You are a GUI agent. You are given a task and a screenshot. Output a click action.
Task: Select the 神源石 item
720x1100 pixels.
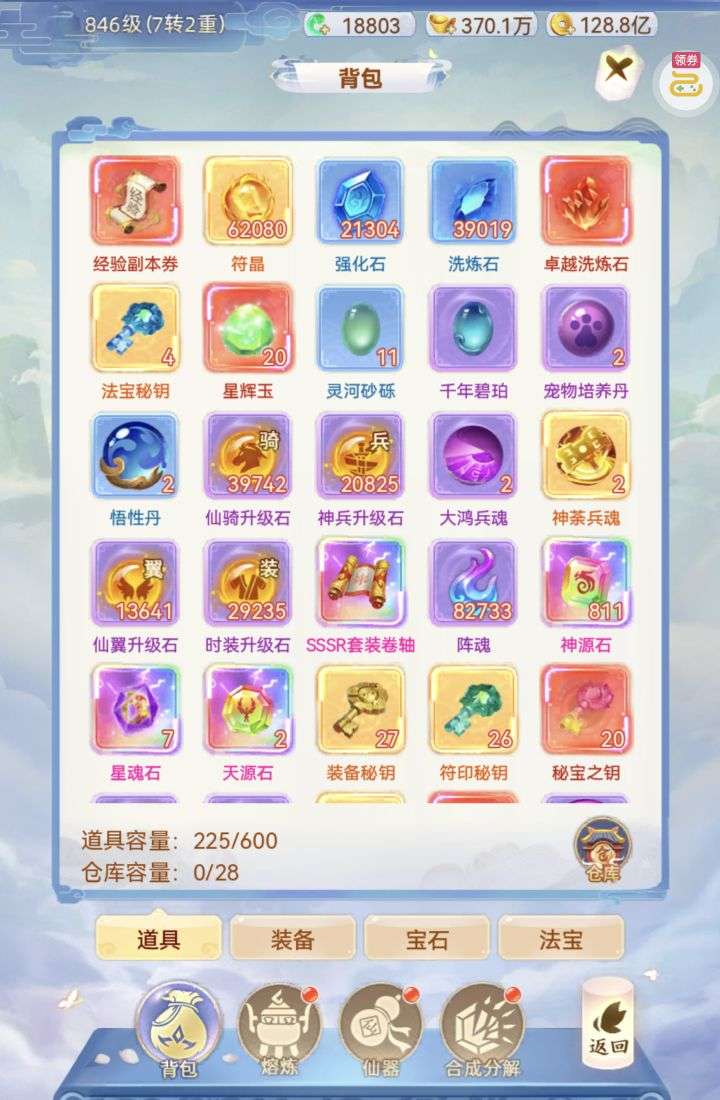pyautogui.click(x=586, y=582)
